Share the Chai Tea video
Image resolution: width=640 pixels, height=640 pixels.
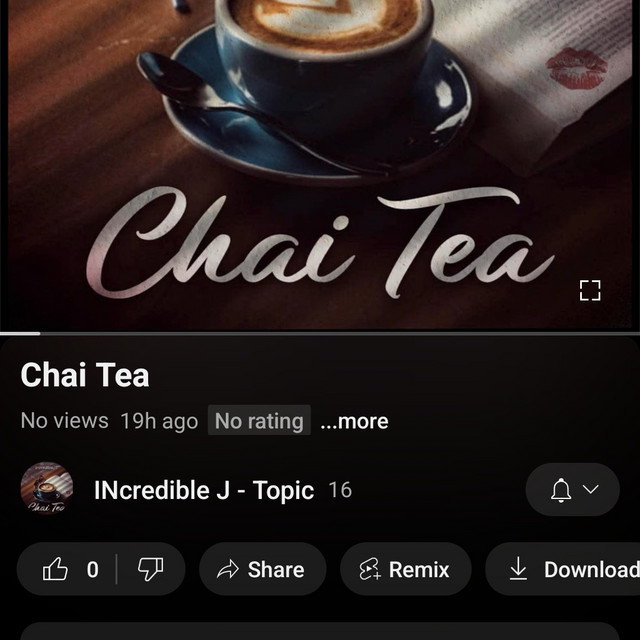(x=262, y=569)
